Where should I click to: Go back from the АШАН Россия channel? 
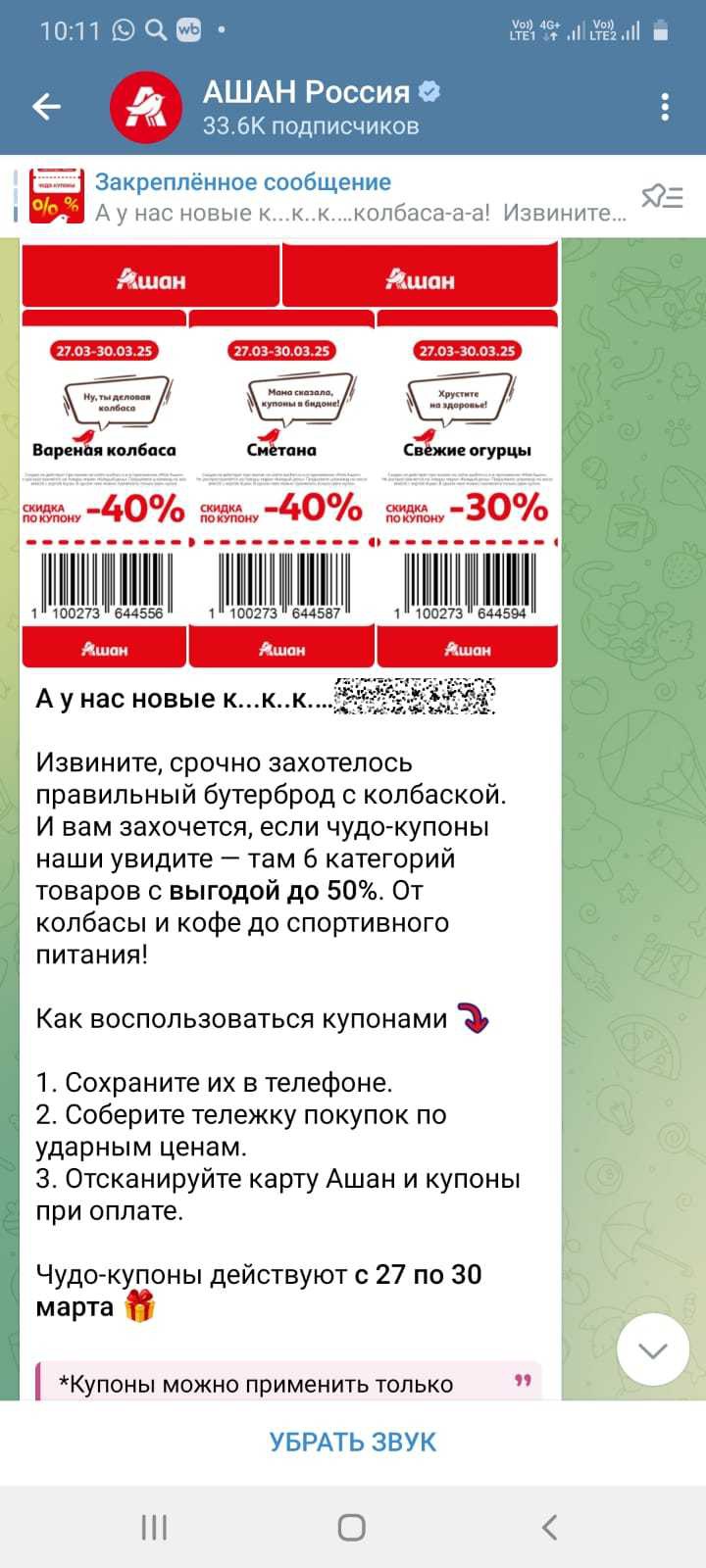[46, 106]
